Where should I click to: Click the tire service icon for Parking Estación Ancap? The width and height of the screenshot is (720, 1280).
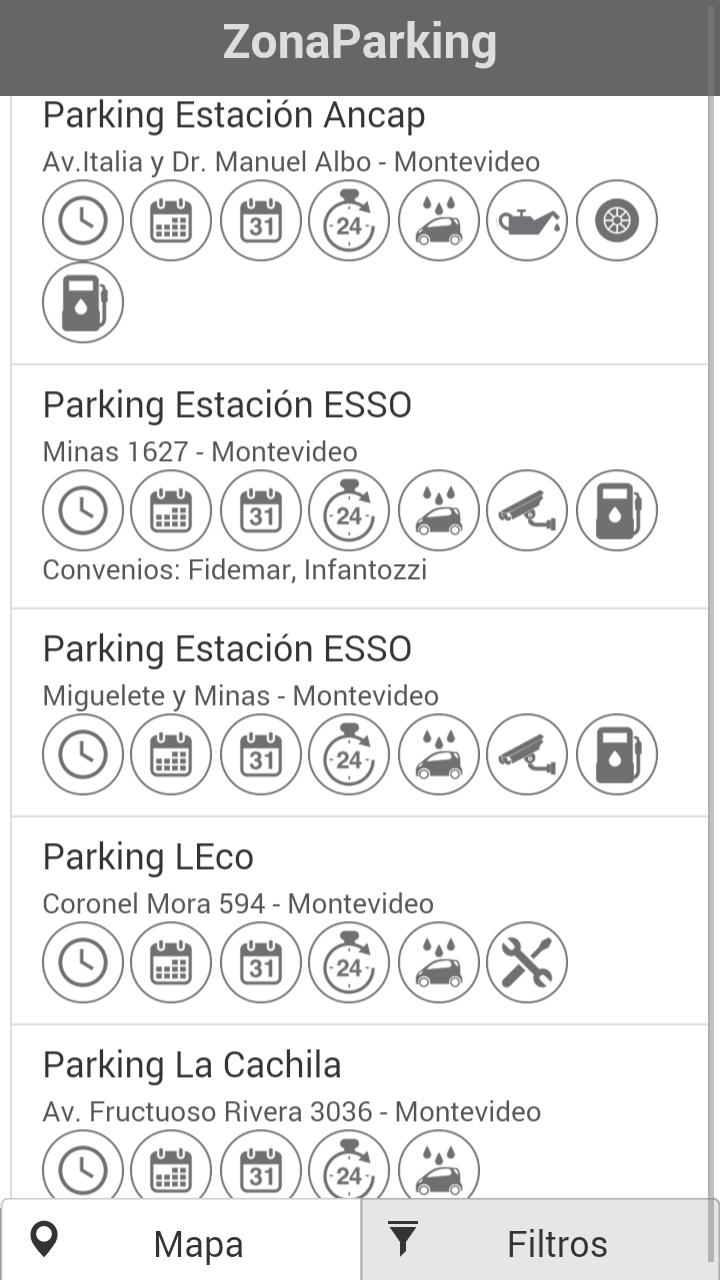[617, 220]
